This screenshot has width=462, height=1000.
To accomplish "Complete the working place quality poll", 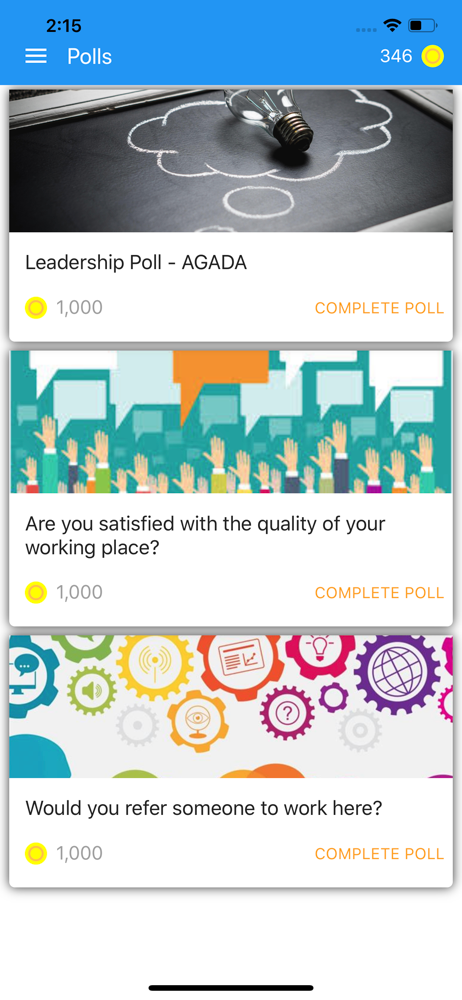I will point(379,592).
